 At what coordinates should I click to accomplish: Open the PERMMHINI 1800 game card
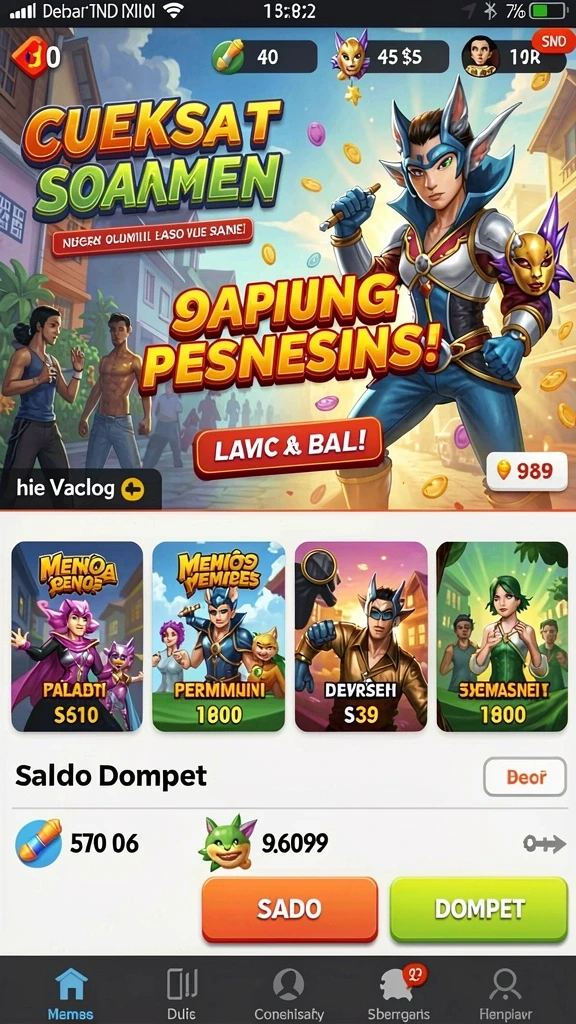[x=219, y=636]
